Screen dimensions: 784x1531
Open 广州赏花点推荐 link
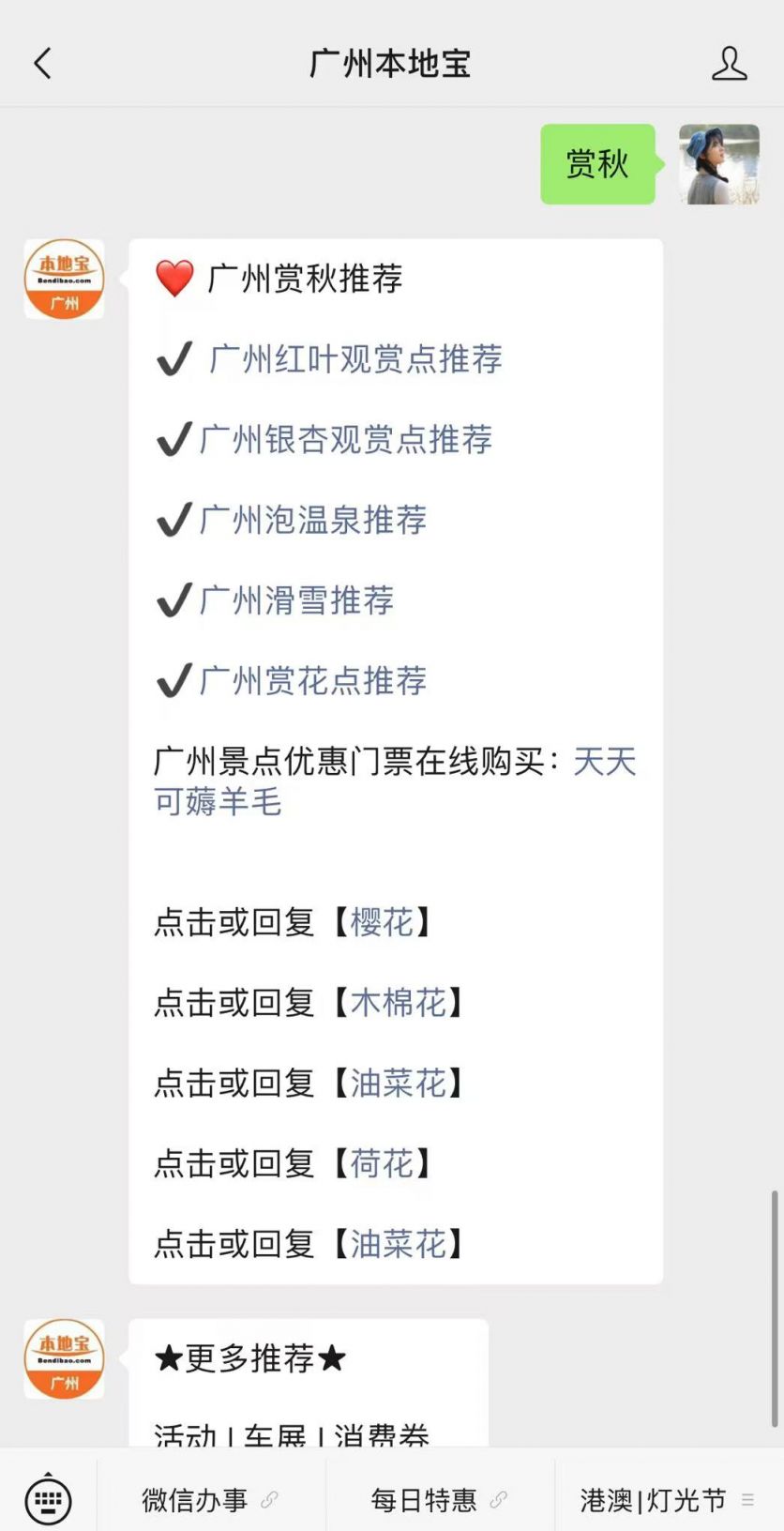(313, 681)
